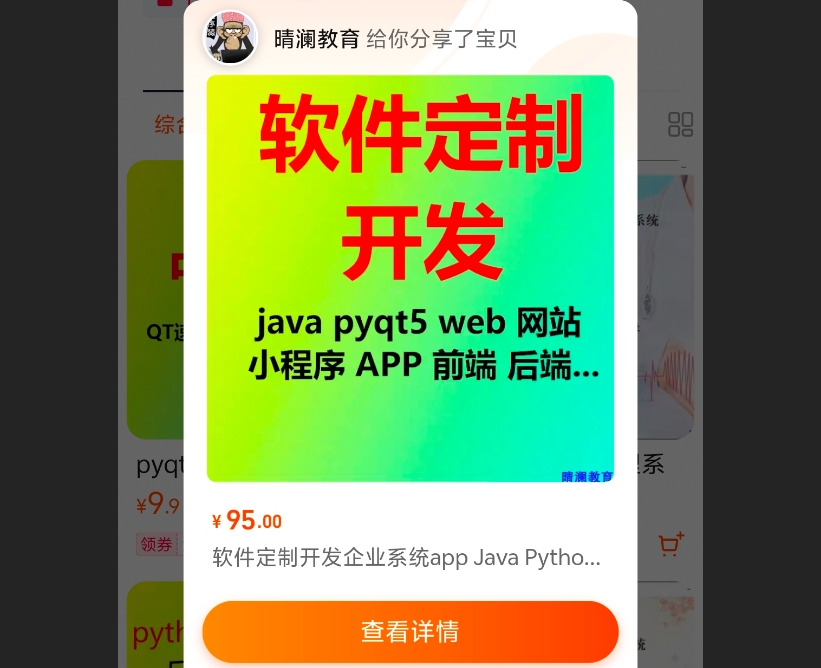Open the shared 软件定制开发 product image

coord(410,278)
